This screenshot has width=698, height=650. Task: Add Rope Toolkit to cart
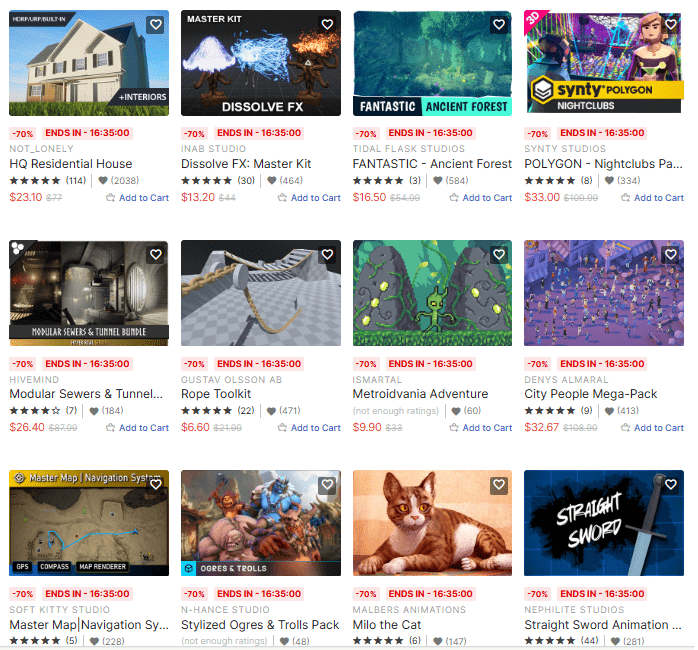(x=309, y=428)
